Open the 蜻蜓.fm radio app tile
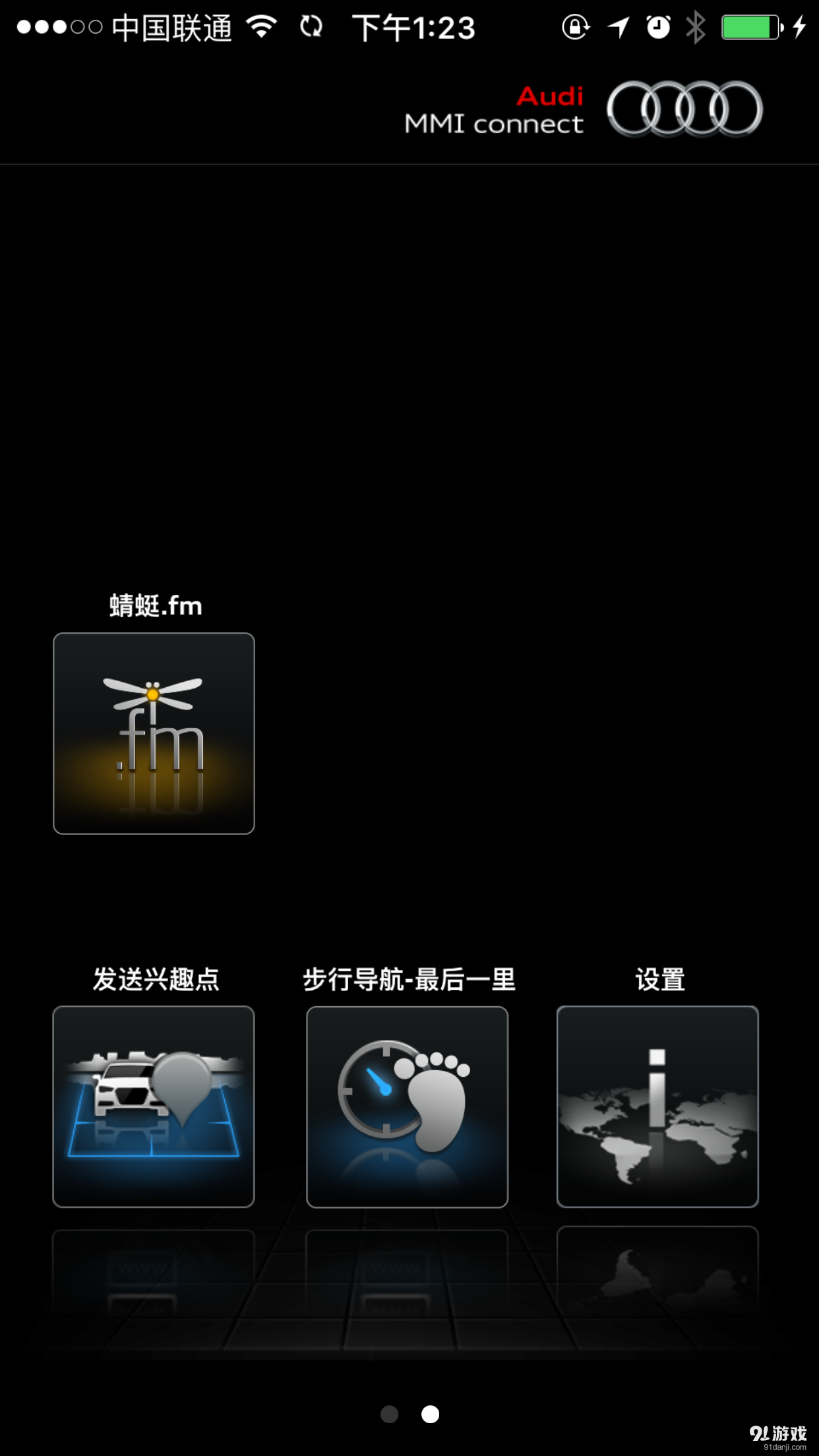Screen dimensions: 819x1456 153,733
